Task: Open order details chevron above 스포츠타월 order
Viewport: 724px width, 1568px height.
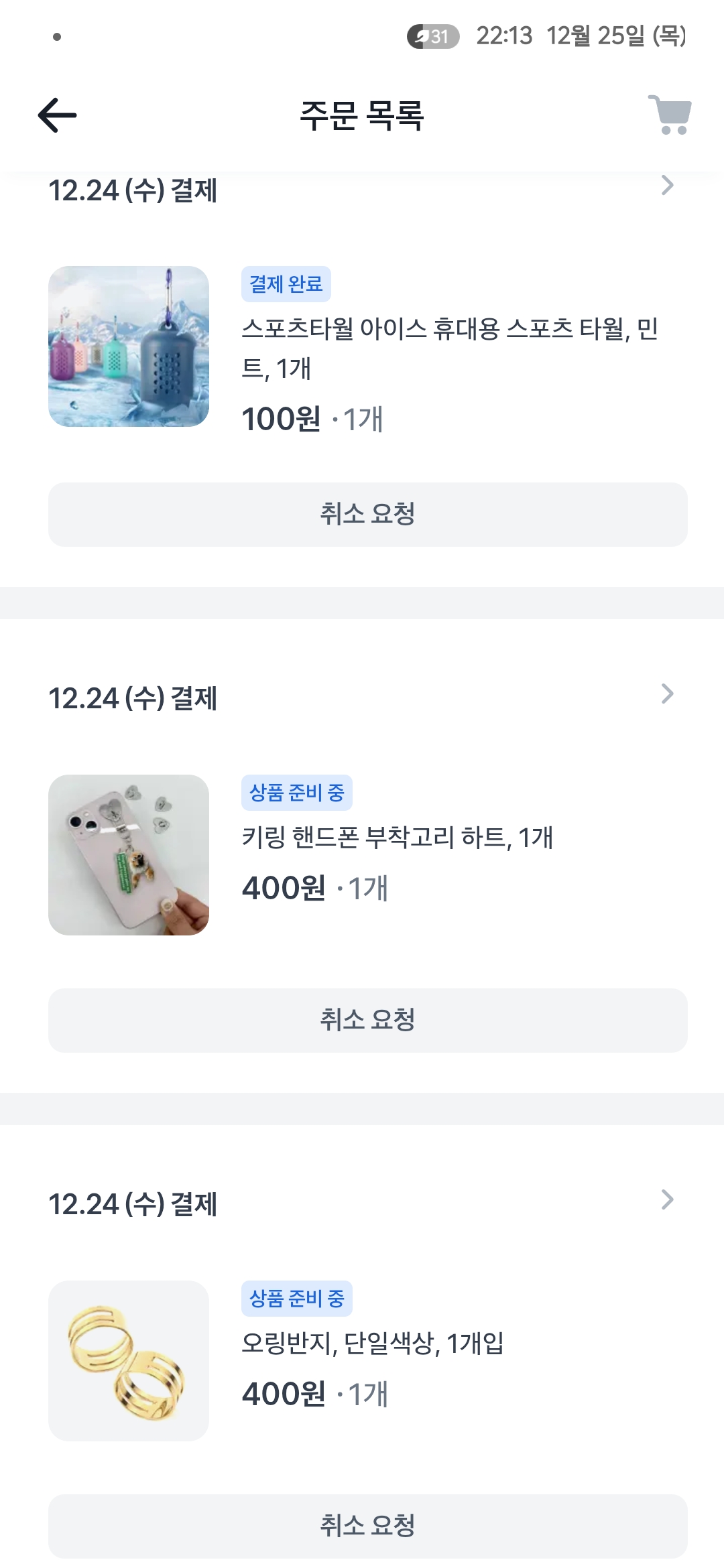Action: point(666,186)
